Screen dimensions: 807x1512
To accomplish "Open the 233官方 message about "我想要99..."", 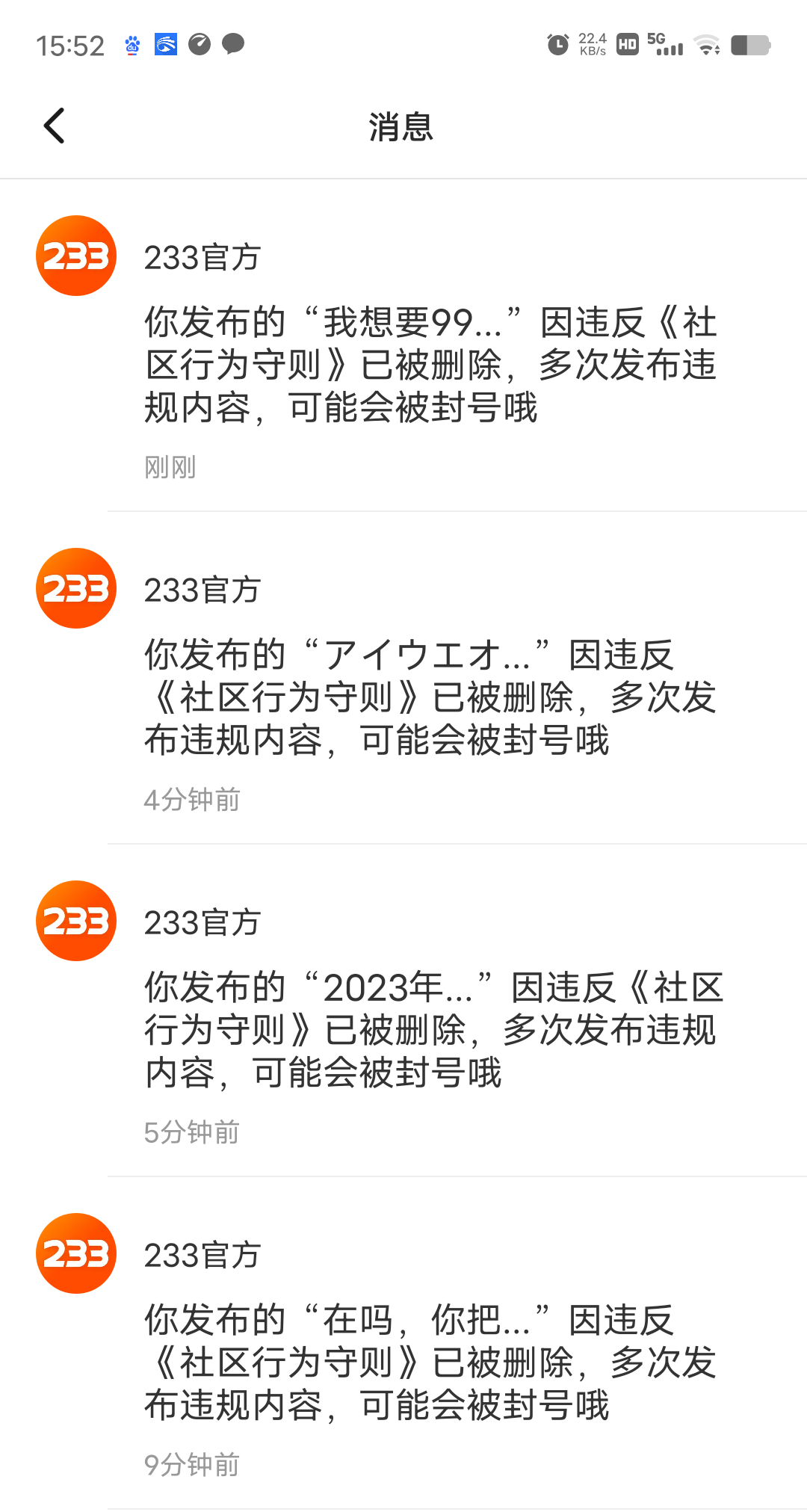I will tap(430, 365).
